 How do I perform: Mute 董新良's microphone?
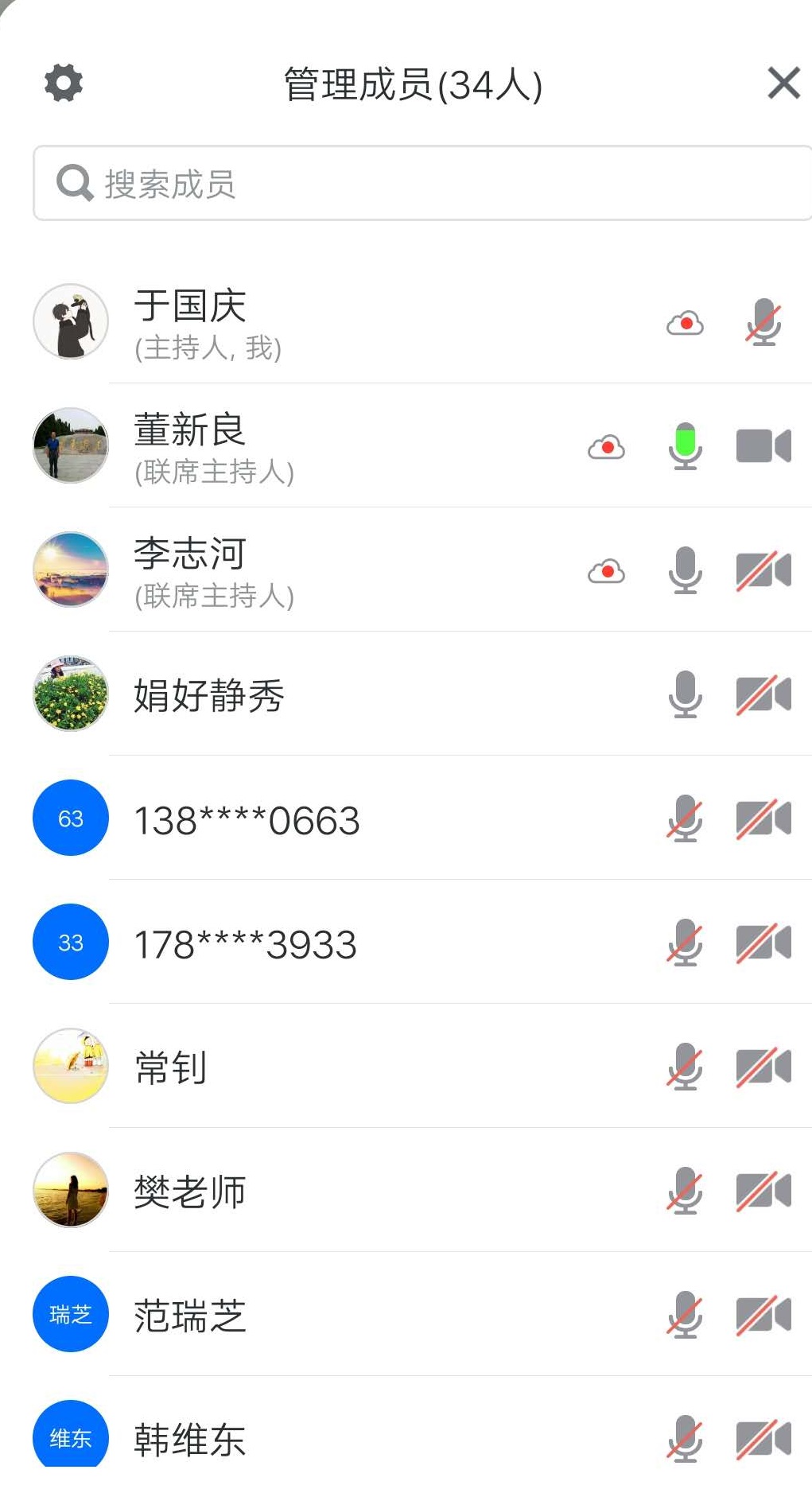coord(685,446)
